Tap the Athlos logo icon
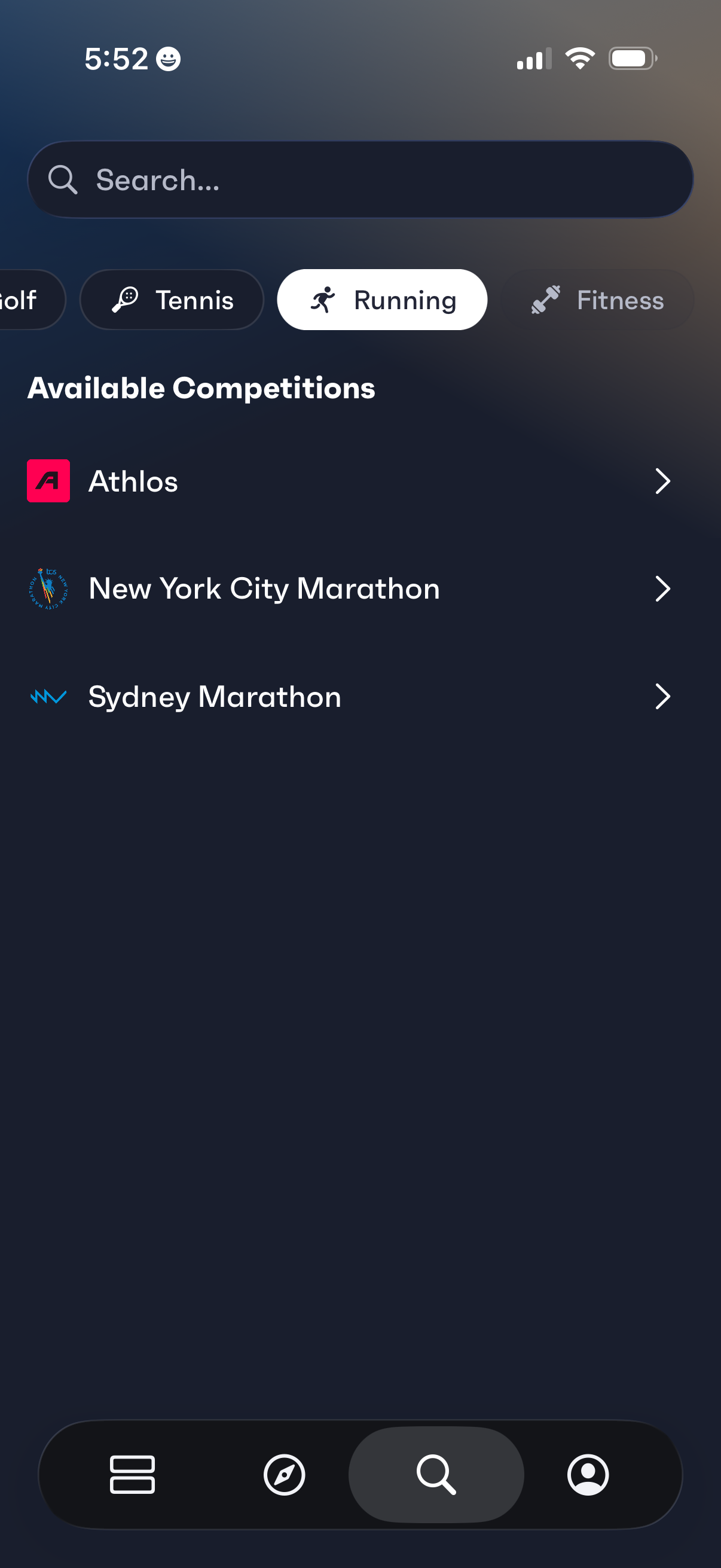This screenshot has width=721, height=1568. click(48, 480)
